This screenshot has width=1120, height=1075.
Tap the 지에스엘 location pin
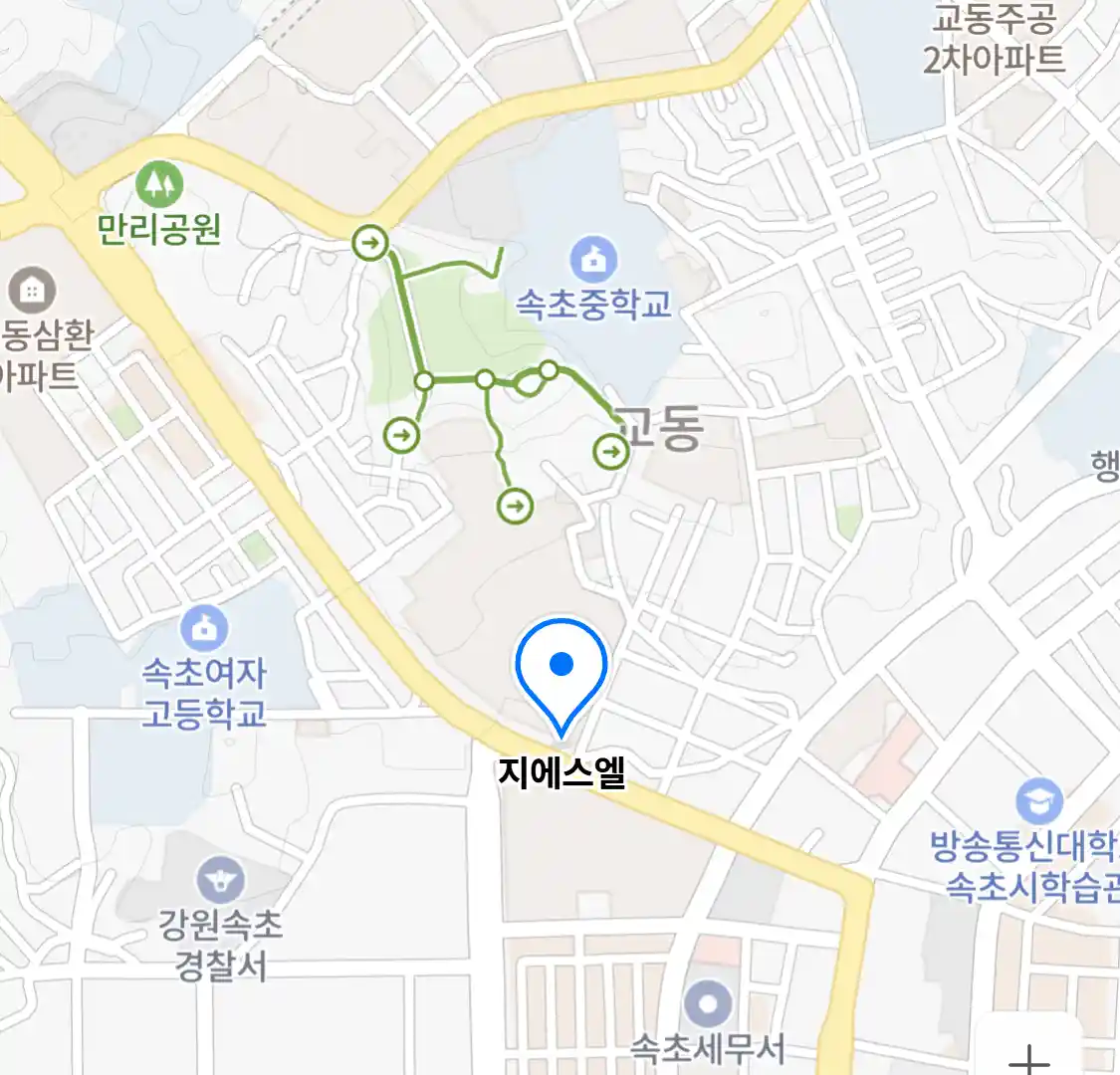pyautogui.click(x=561, y=669)
